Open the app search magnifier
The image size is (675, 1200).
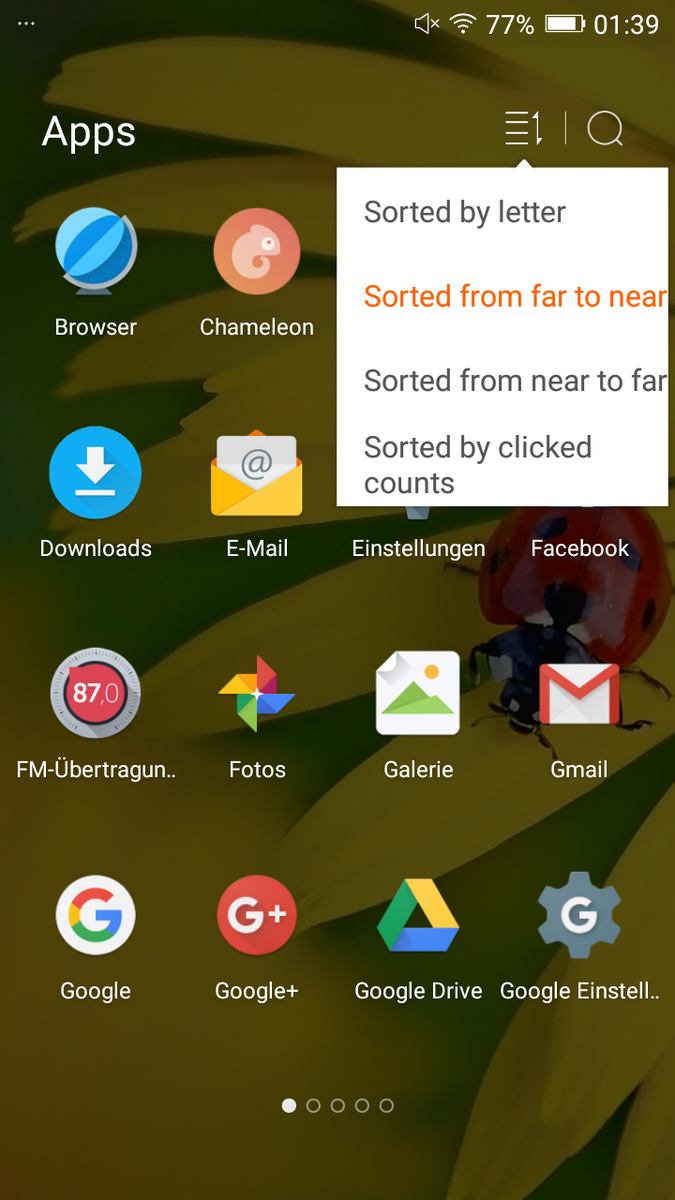(x=605, y=129)
